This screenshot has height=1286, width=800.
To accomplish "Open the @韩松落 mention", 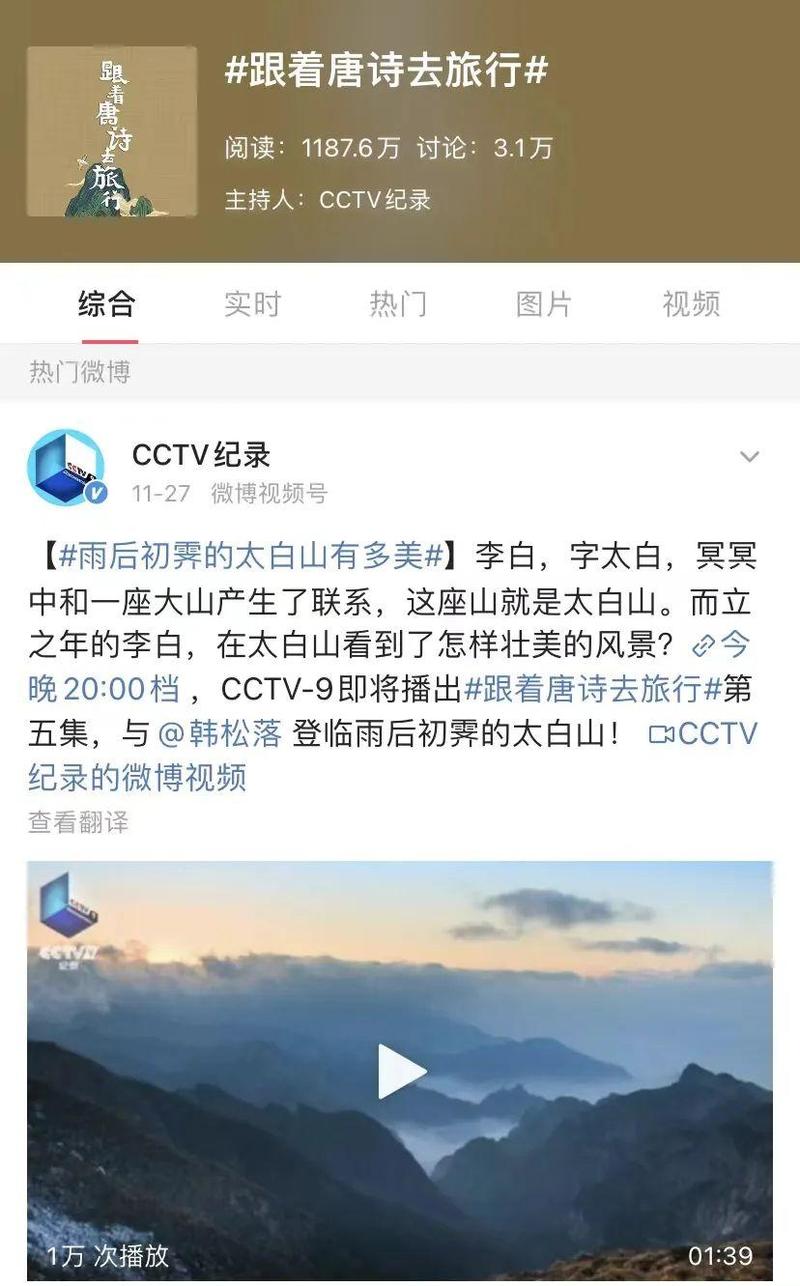I will 222,734.
